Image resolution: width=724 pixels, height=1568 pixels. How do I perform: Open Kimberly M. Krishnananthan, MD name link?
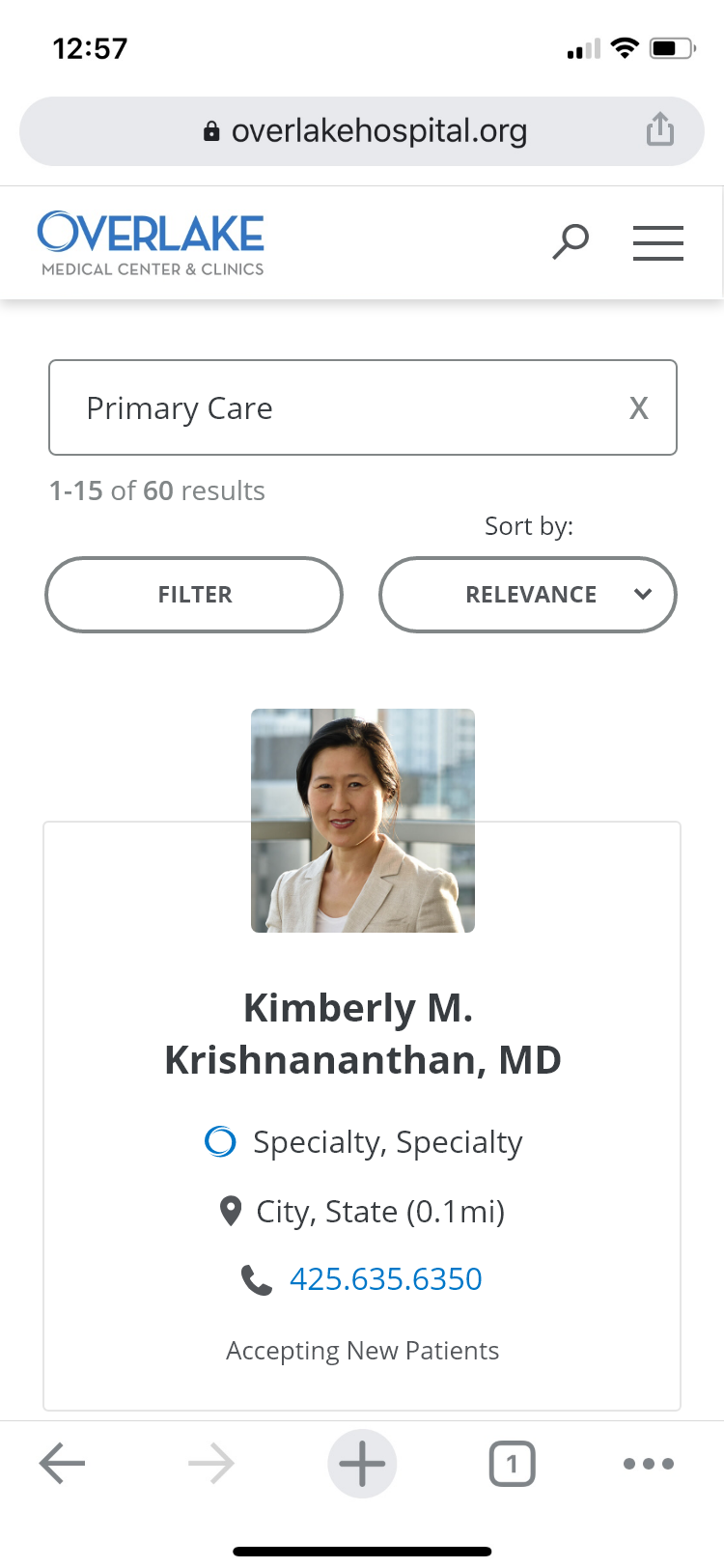coord(363,1034)
